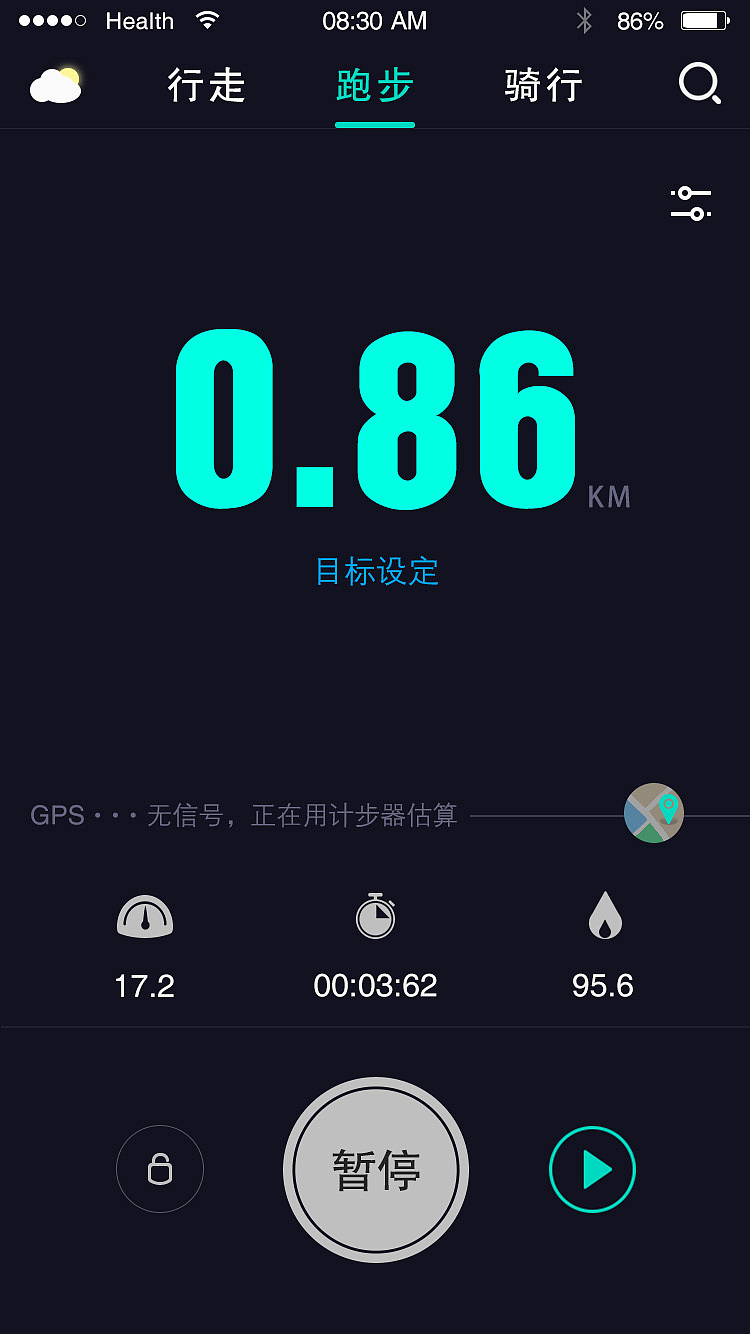Viewport: 750px width, 1334px height.
Task: Select the speedometer icon above 17.2
Action: (x=145, y=916)
